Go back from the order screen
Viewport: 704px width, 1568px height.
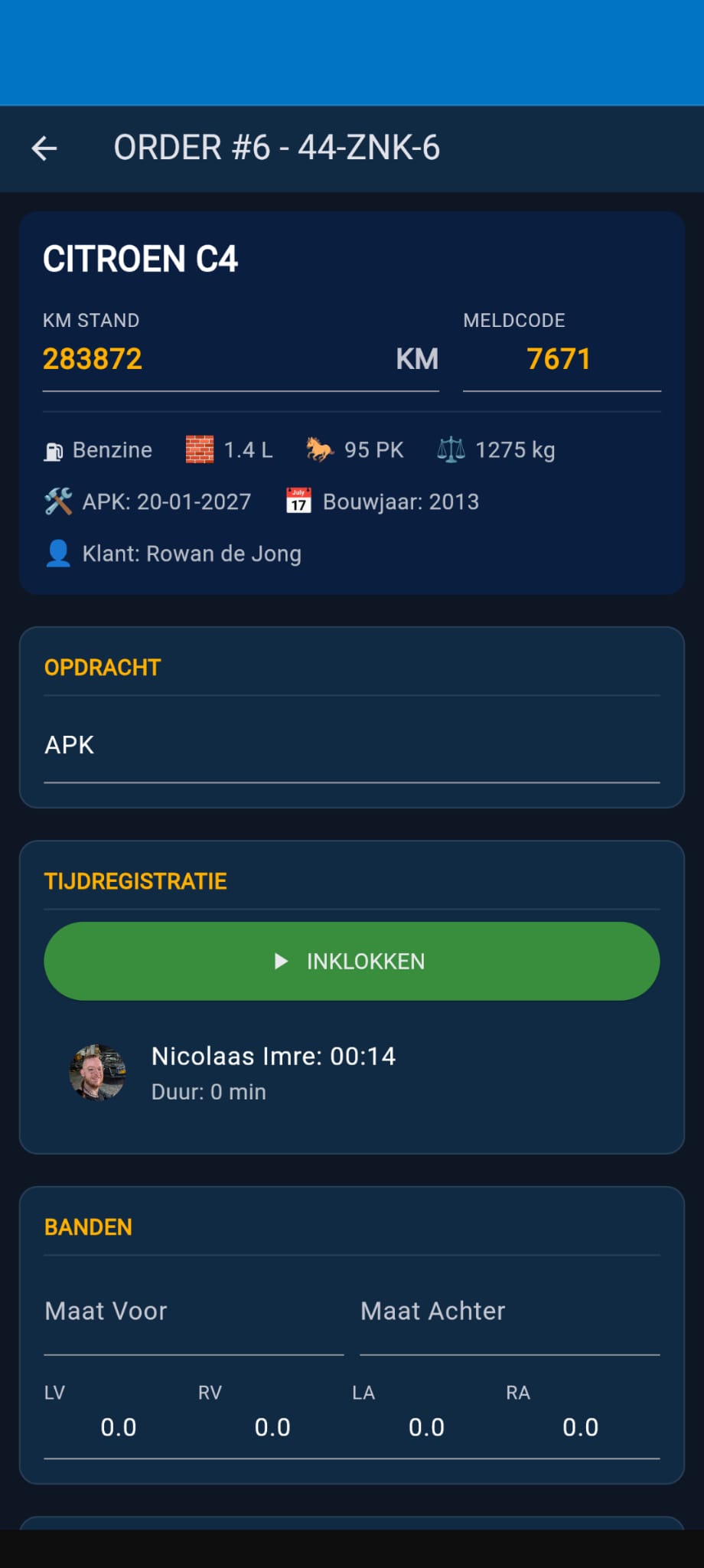coord(44,148)
